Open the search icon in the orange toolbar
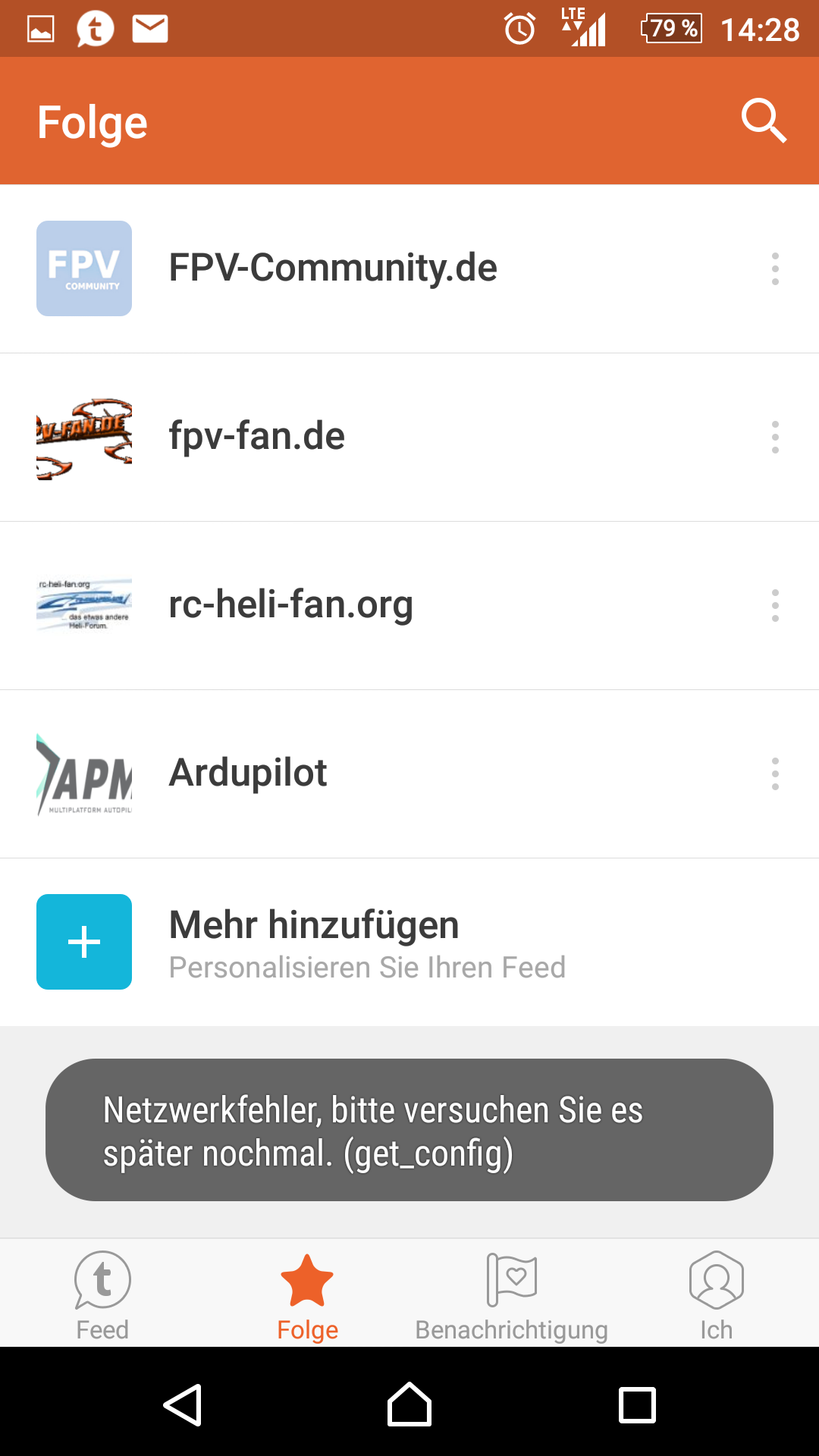The image size is (819, 1456). pyautogui.click(x=764, y=121)
